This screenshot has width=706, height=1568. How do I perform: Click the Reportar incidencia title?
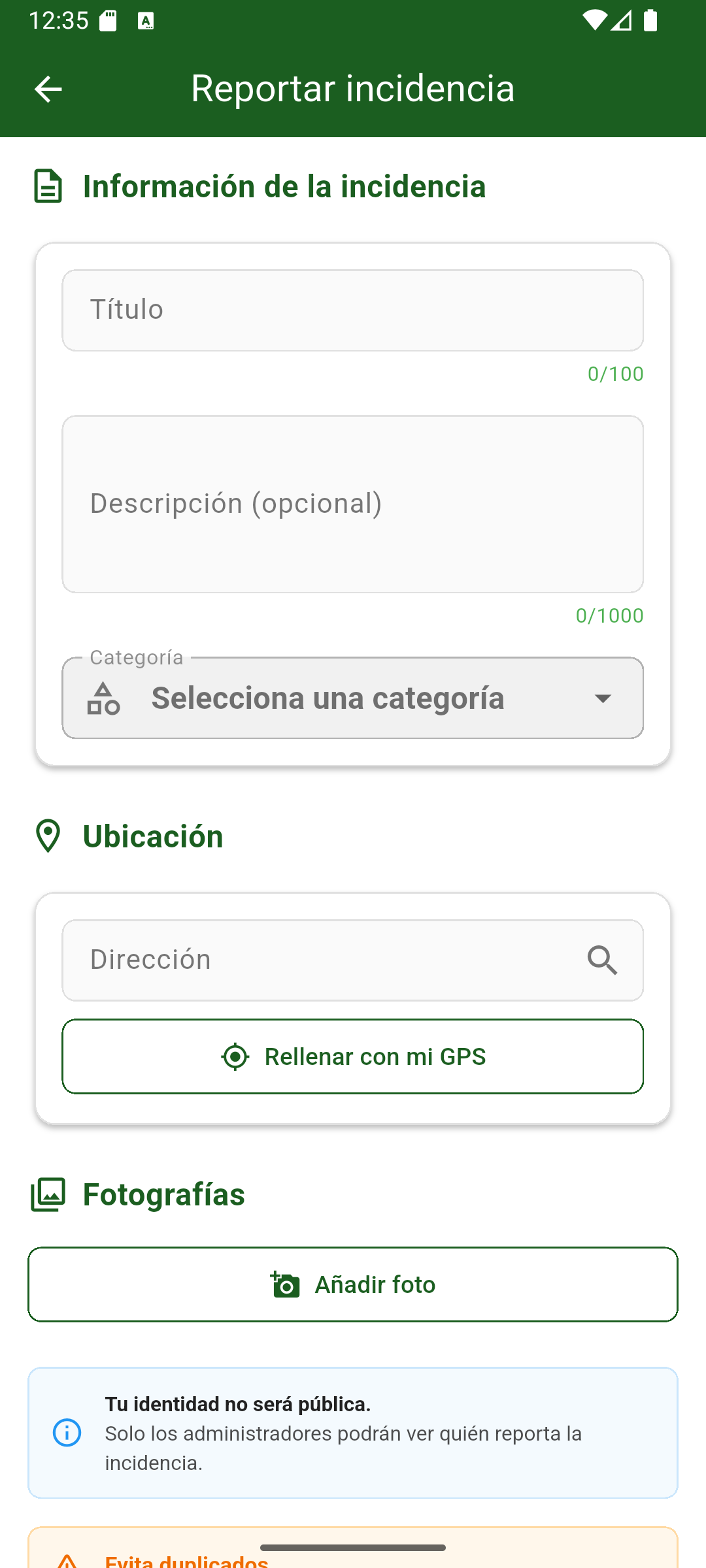click(x=352, y=88)
